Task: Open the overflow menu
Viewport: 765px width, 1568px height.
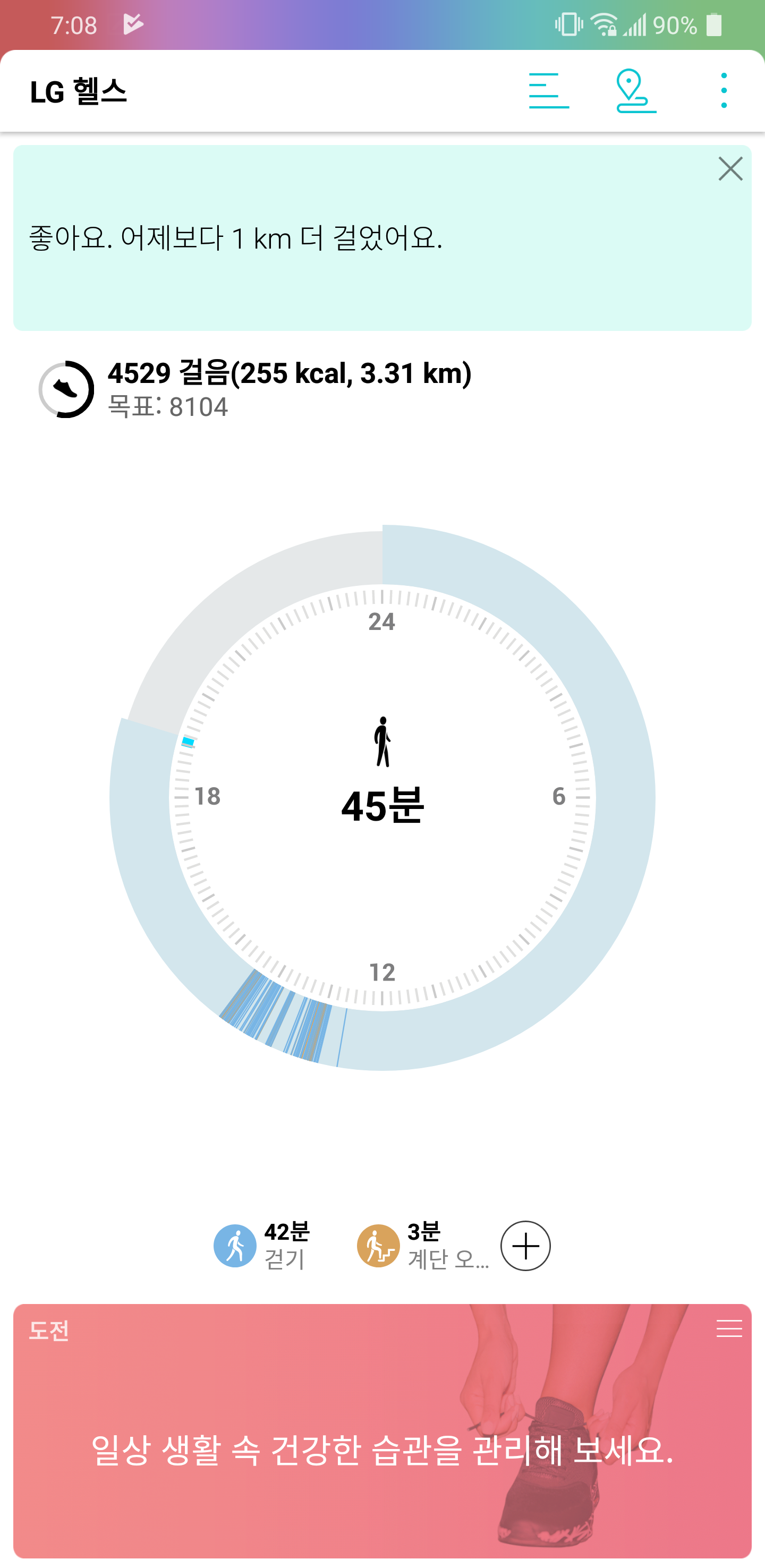Action: [723, 91]
